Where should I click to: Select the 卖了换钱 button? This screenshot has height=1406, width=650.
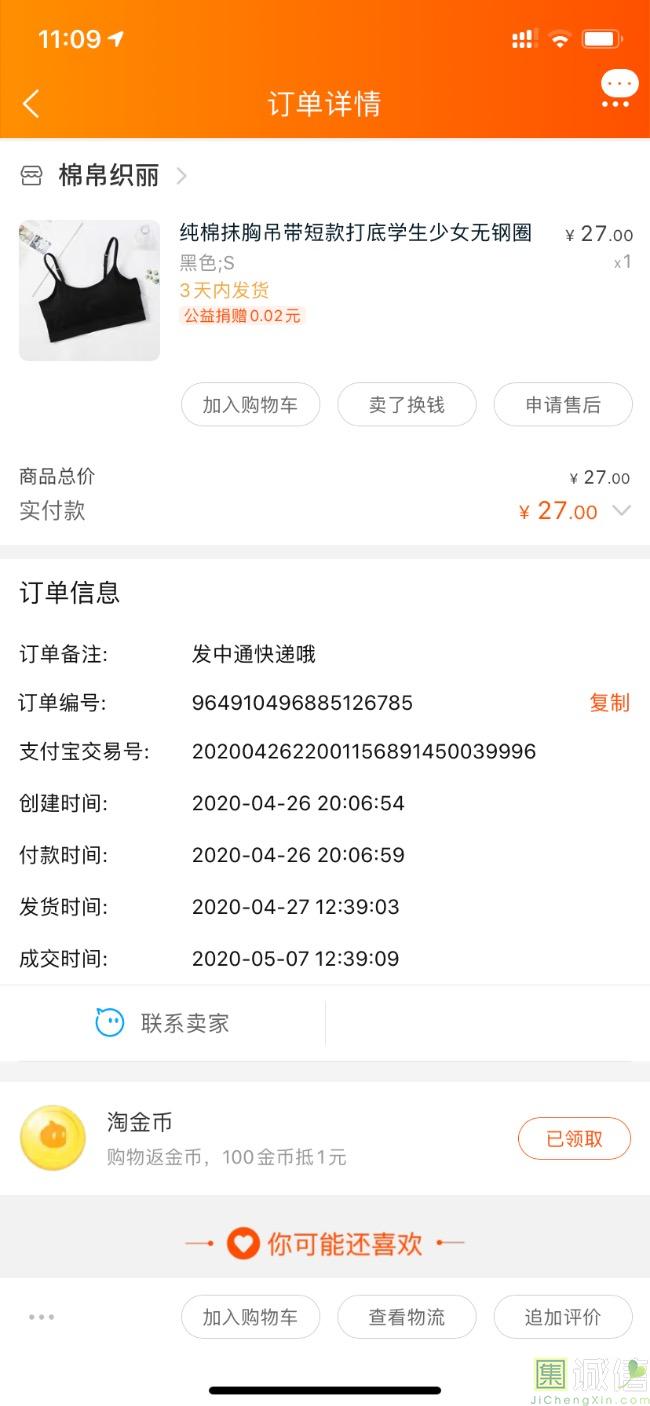click(406, 405)
